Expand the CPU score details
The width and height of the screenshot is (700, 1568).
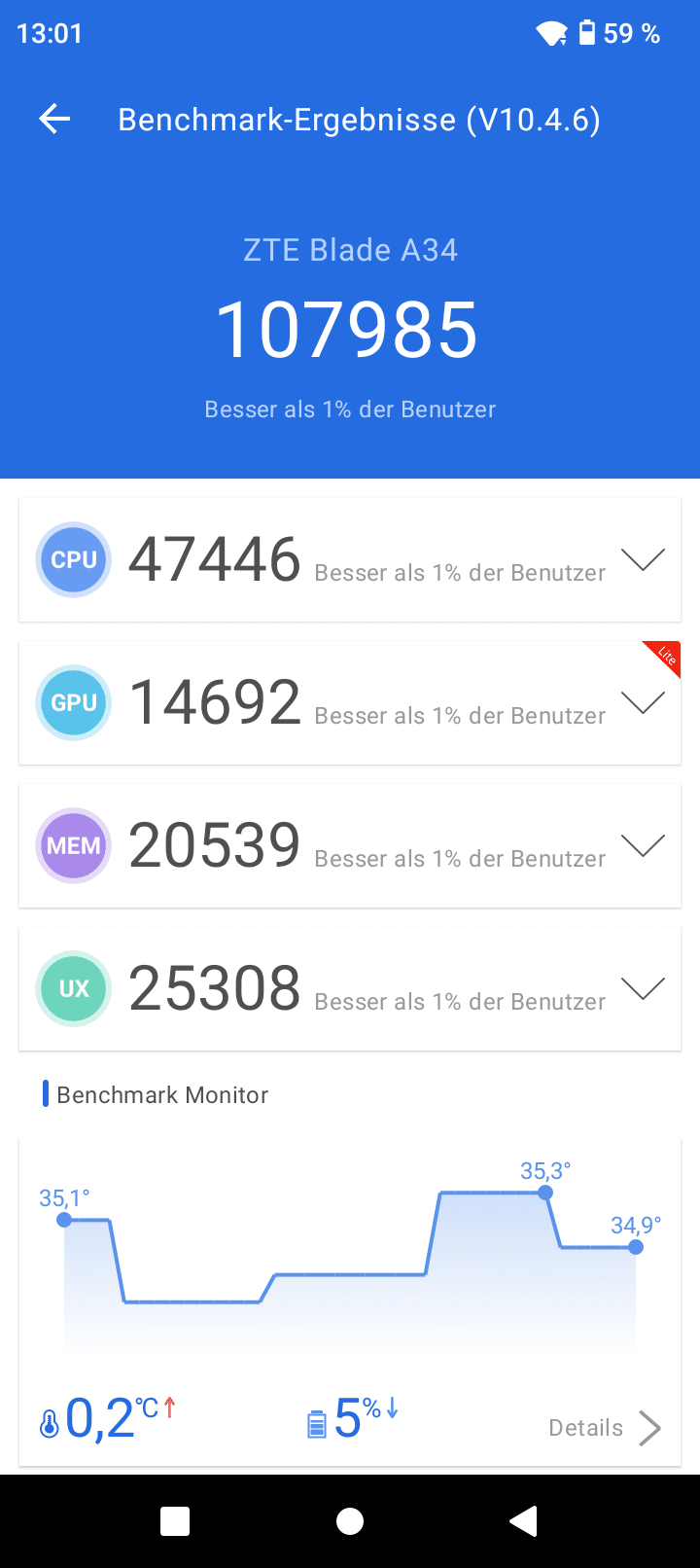(643, 560)
